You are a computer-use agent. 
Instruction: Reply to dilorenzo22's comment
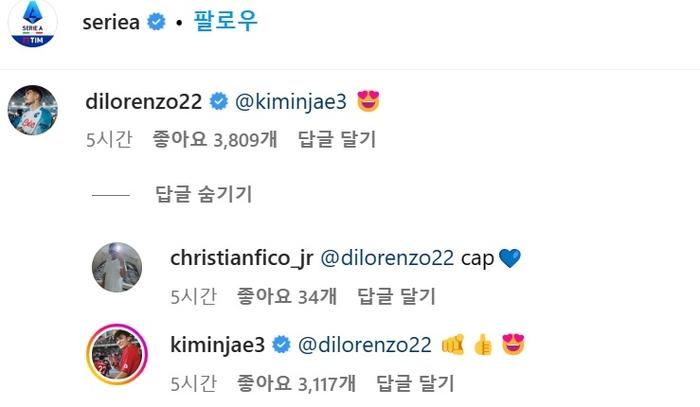[337, 140]
